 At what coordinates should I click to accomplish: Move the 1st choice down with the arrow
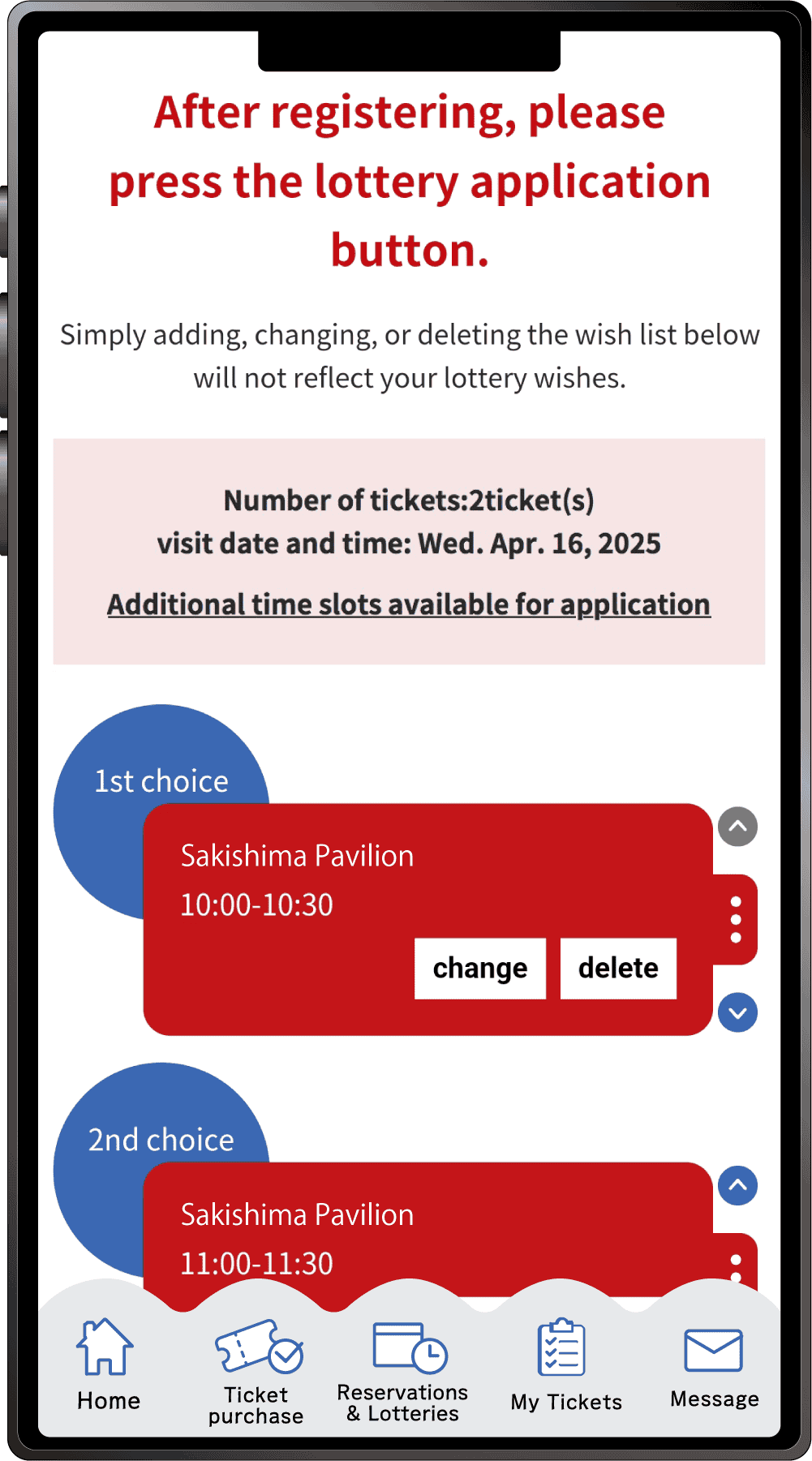pyautogui.click(x=737, y=1012)
